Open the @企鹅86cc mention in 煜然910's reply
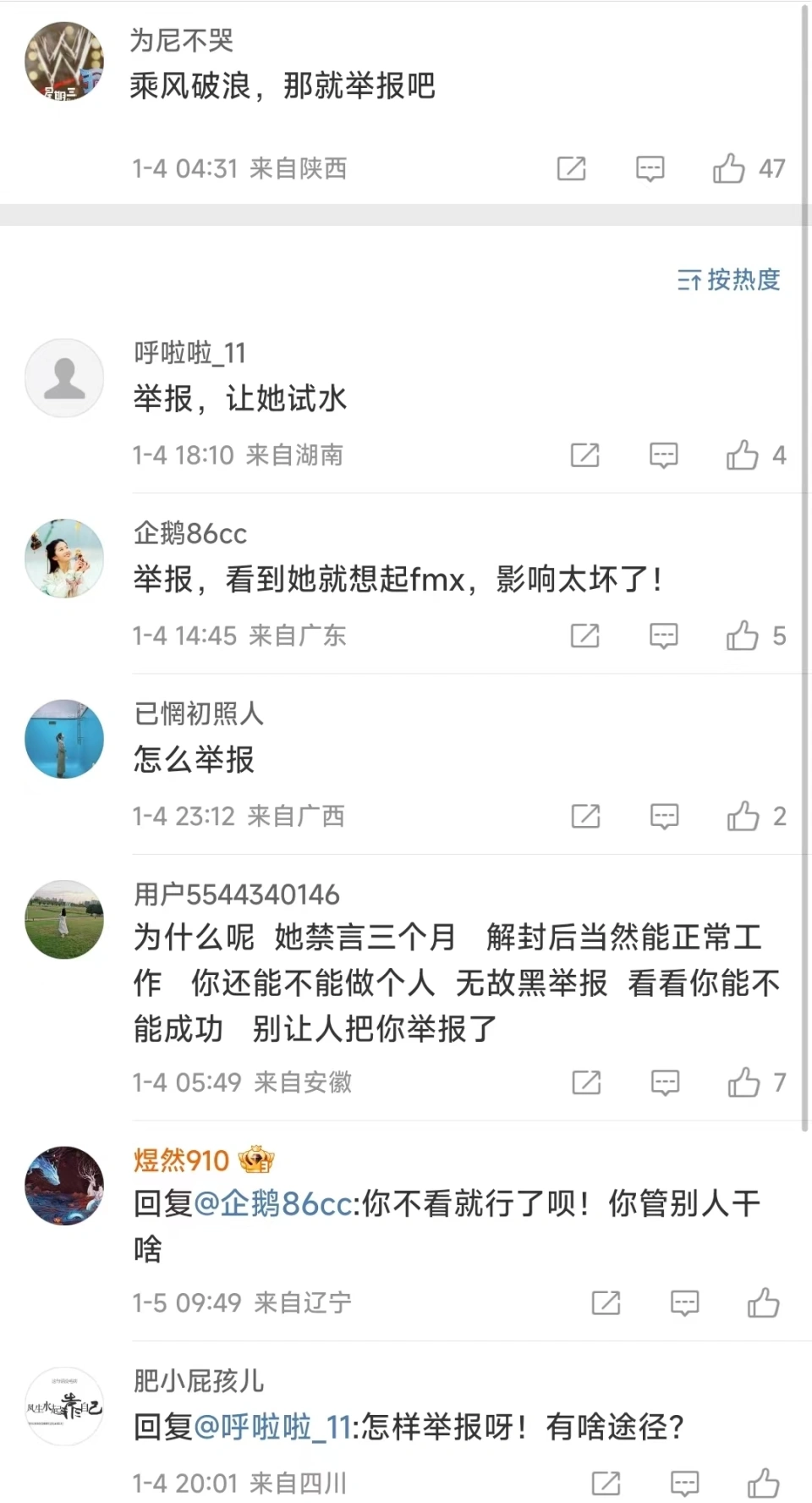The height and width of the screenshot is (1503, 812). point(277,1203)
